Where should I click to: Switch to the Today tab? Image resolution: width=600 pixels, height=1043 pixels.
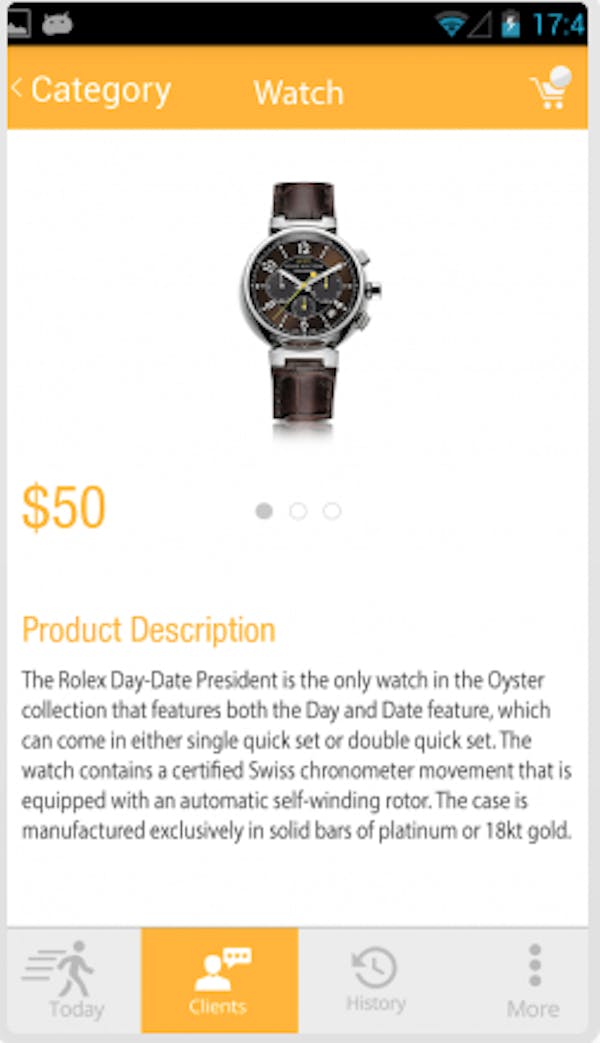tap(74, 980)
